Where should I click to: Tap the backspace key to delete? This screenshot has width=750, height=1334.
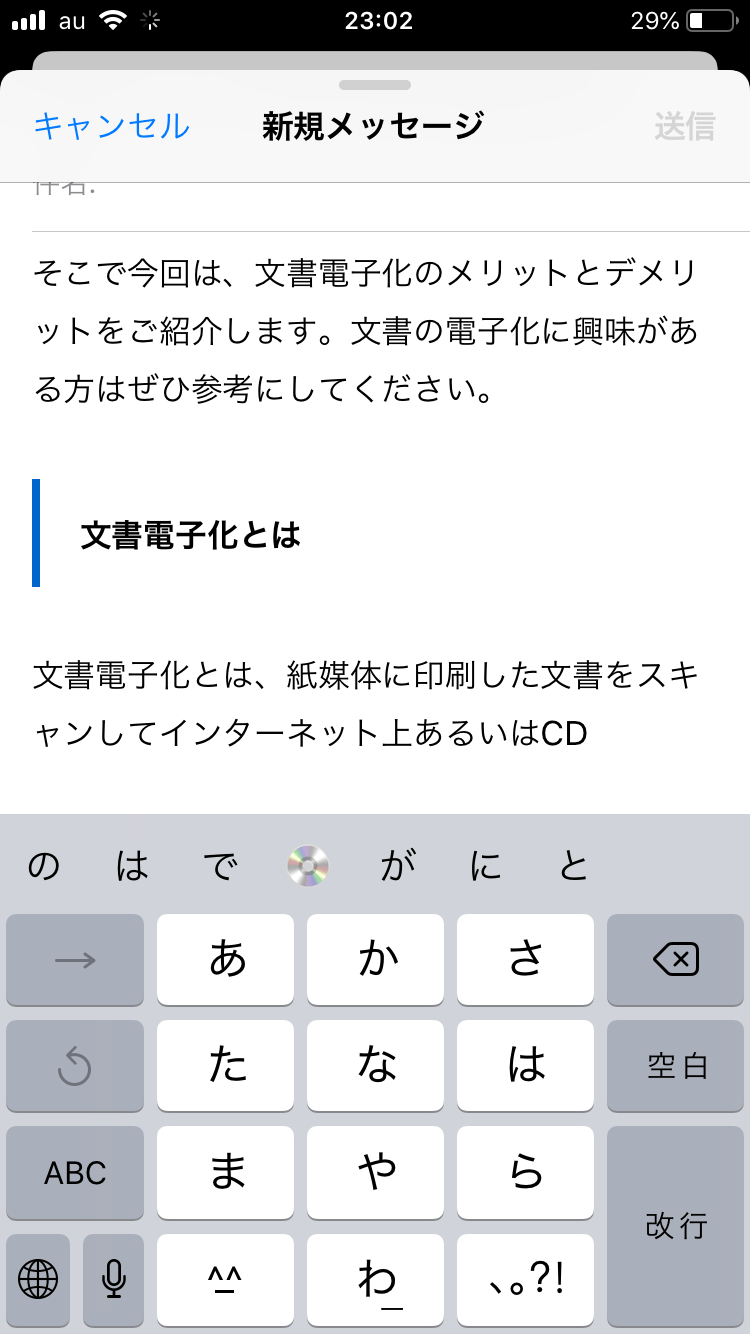[x=675, y=959]
